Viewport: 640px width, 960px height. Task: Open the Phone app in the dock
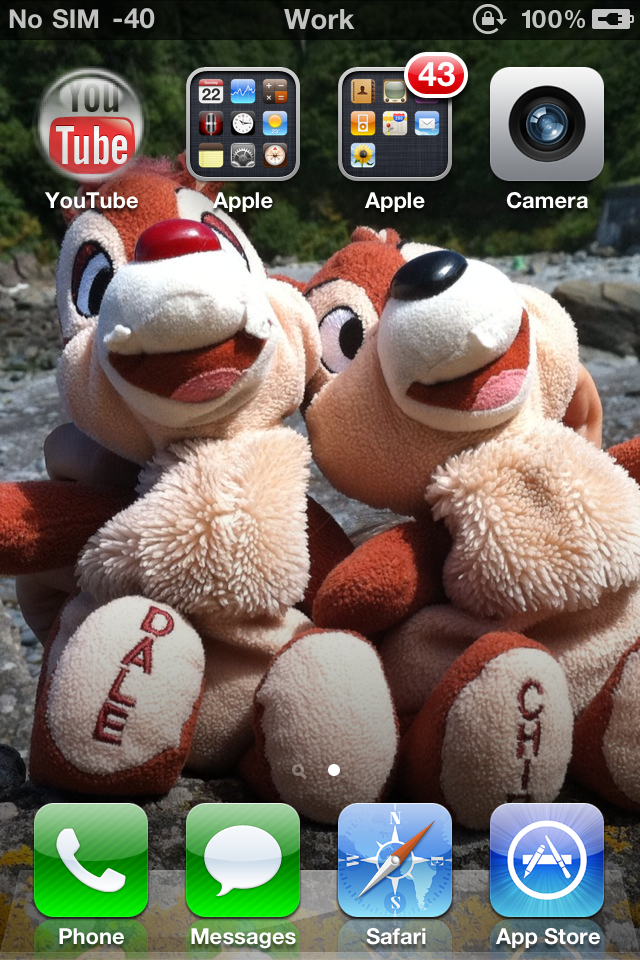91,861
